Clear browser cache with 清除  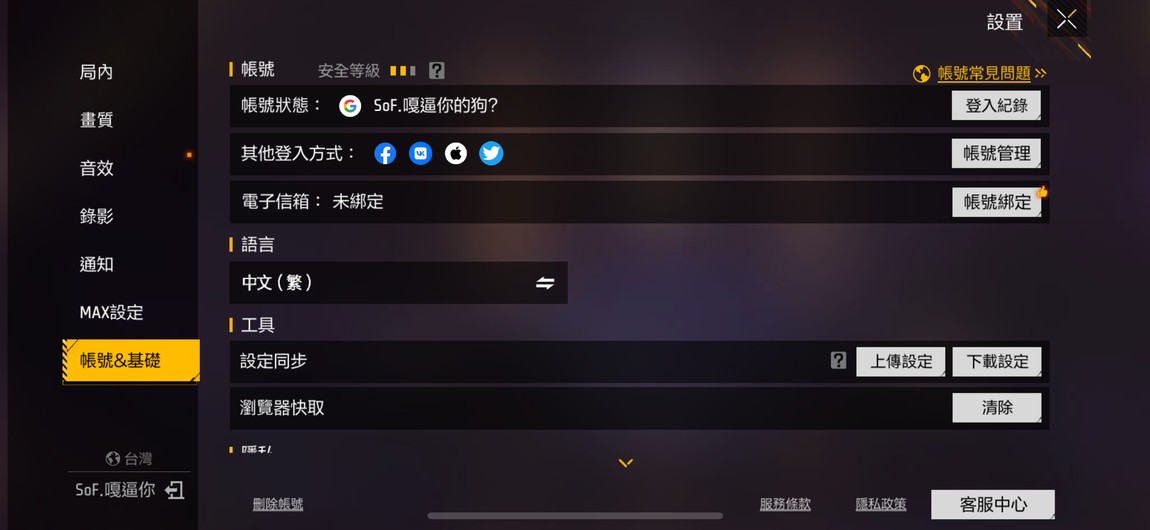pyautogui.click(x=996, y=407)
